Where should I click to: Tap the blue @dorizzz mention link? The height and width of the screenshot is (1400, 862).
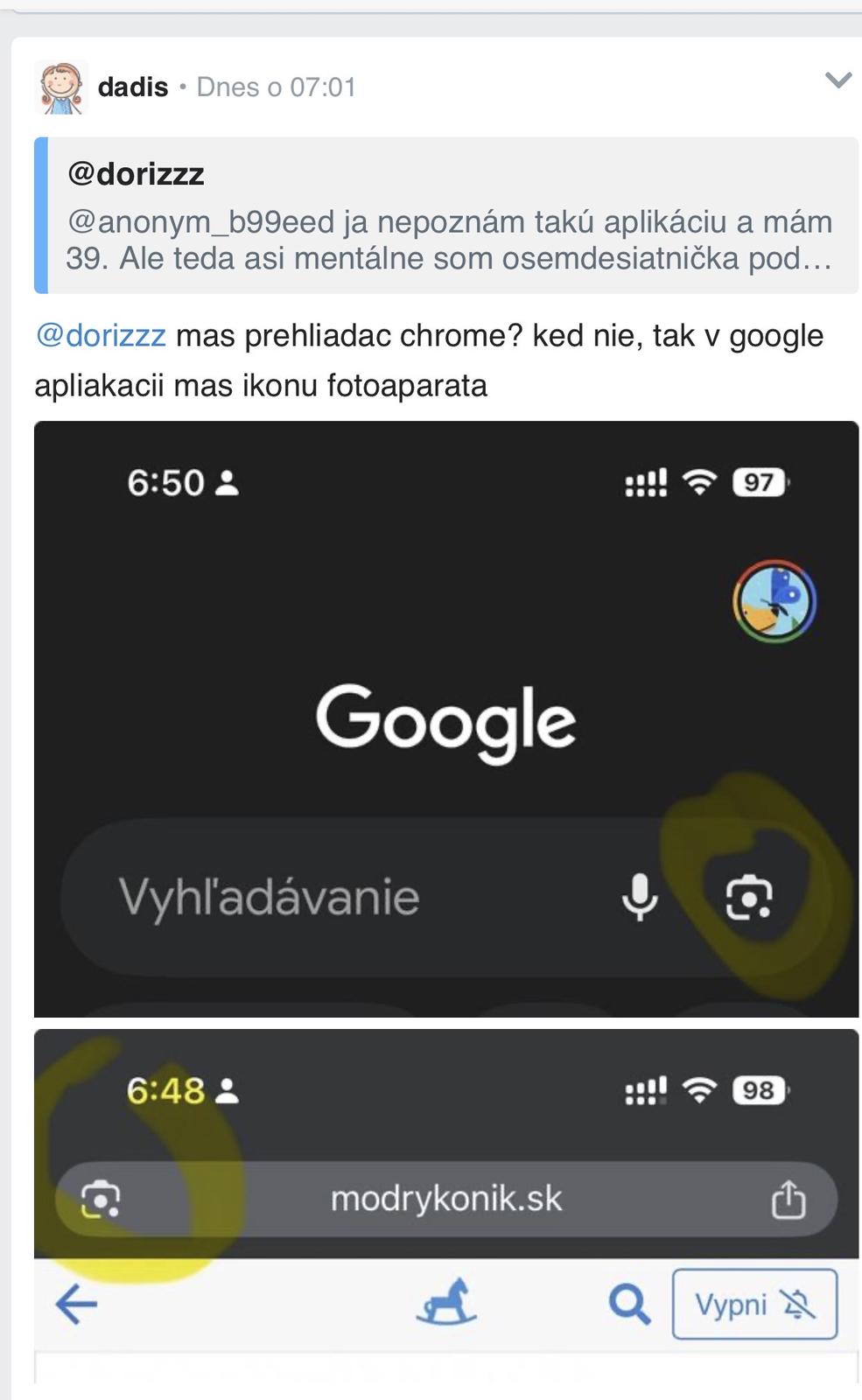coord(101,336)
